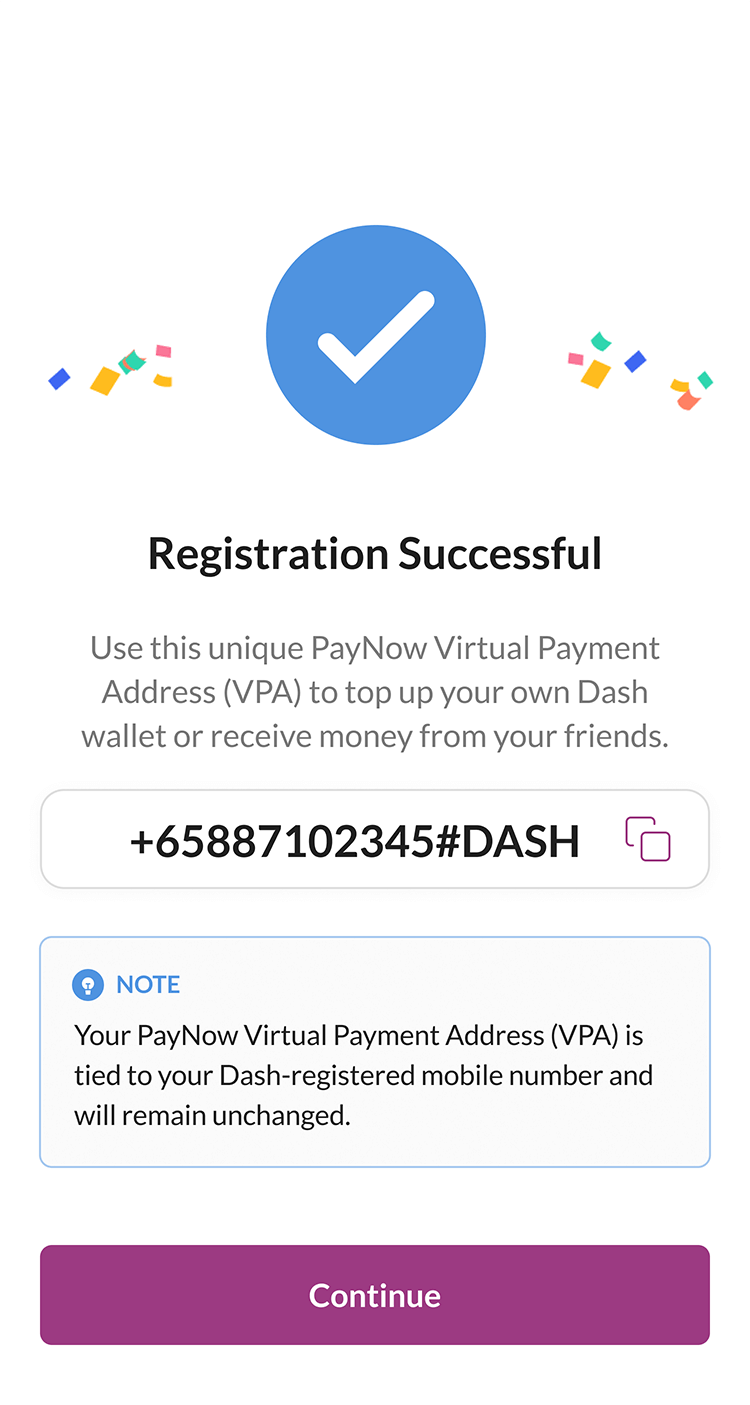Tap the Continue button
Image resolution: width=750 pixels, height=1405 pixels.
(x=375, y=1295)
